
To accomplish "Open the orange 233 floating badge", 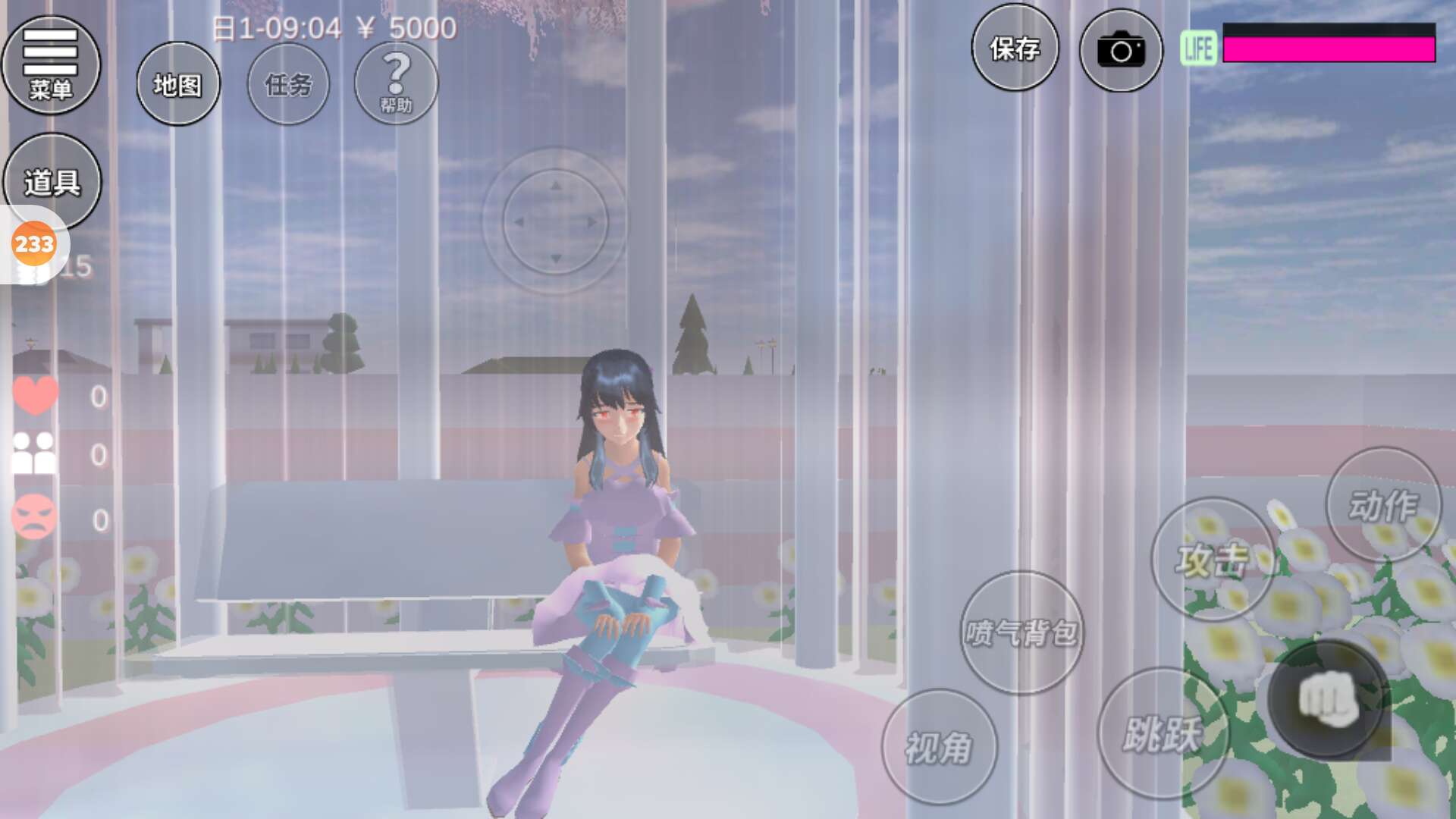I will [34, 244].
